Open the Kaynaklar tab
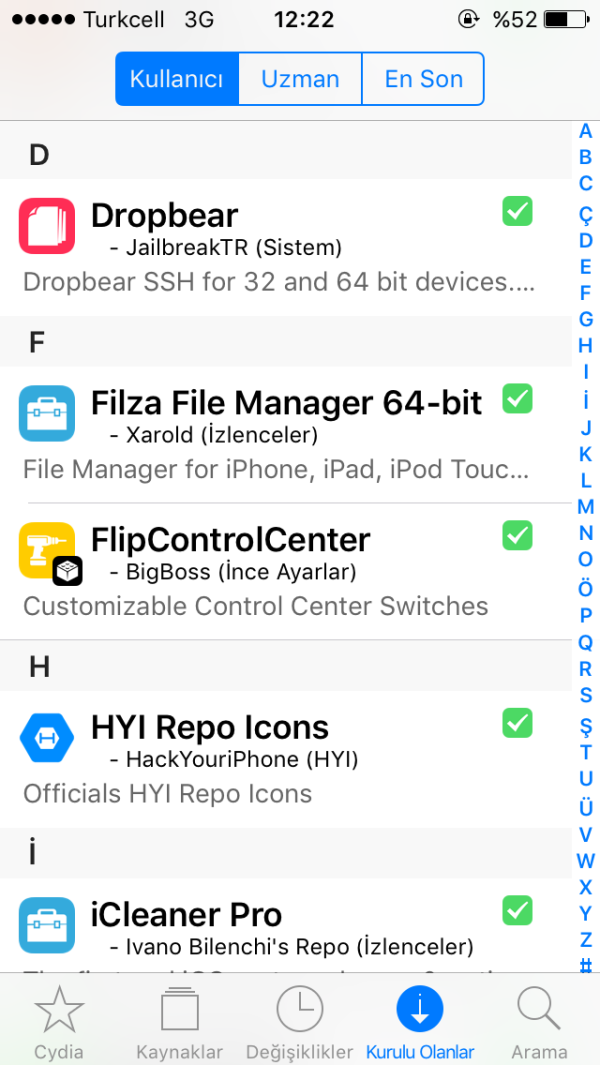The height and width of the screenshot is (1065, 600). click(179, 1022)
